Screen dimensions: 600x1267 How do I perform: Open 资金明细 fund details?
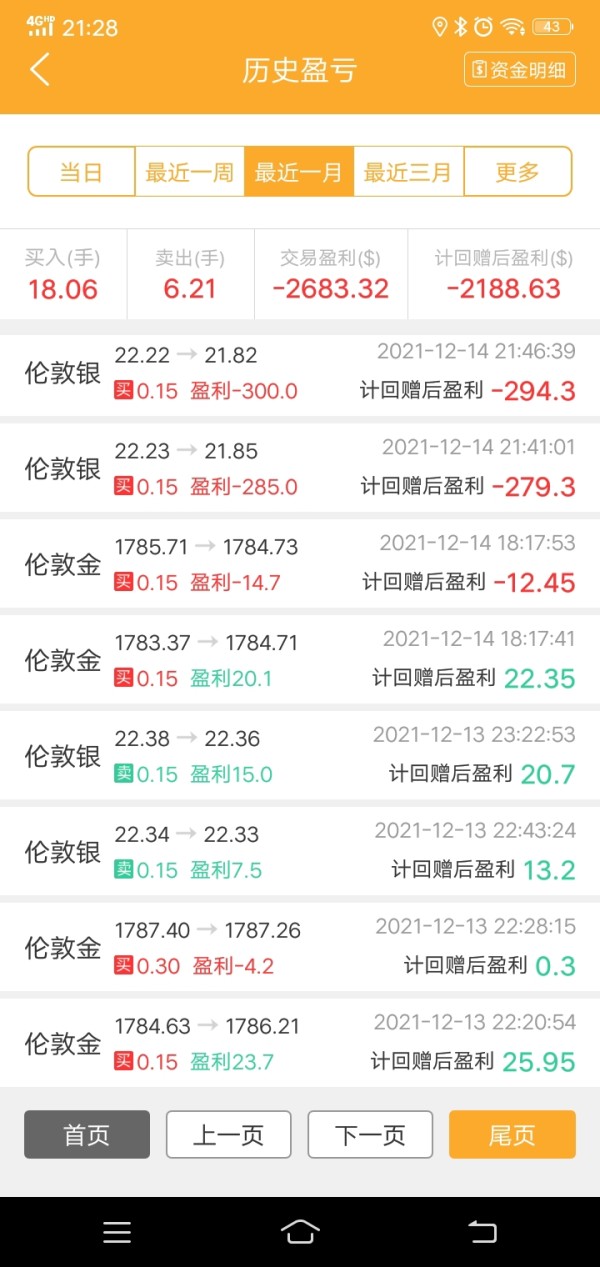(520, 70)
